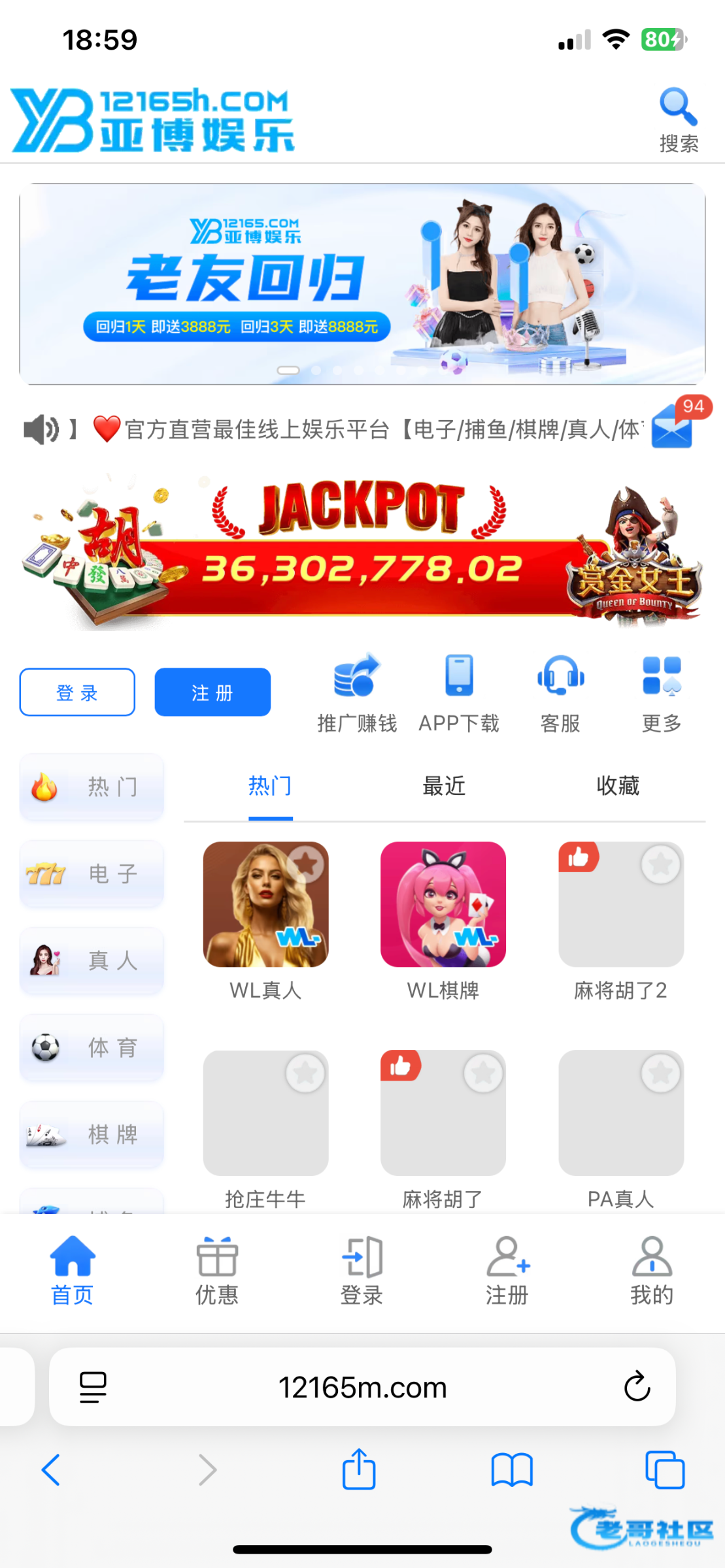The image size is (725, 1568).
Task: Switch to the 收藏 tab
Action: (618, 786)
